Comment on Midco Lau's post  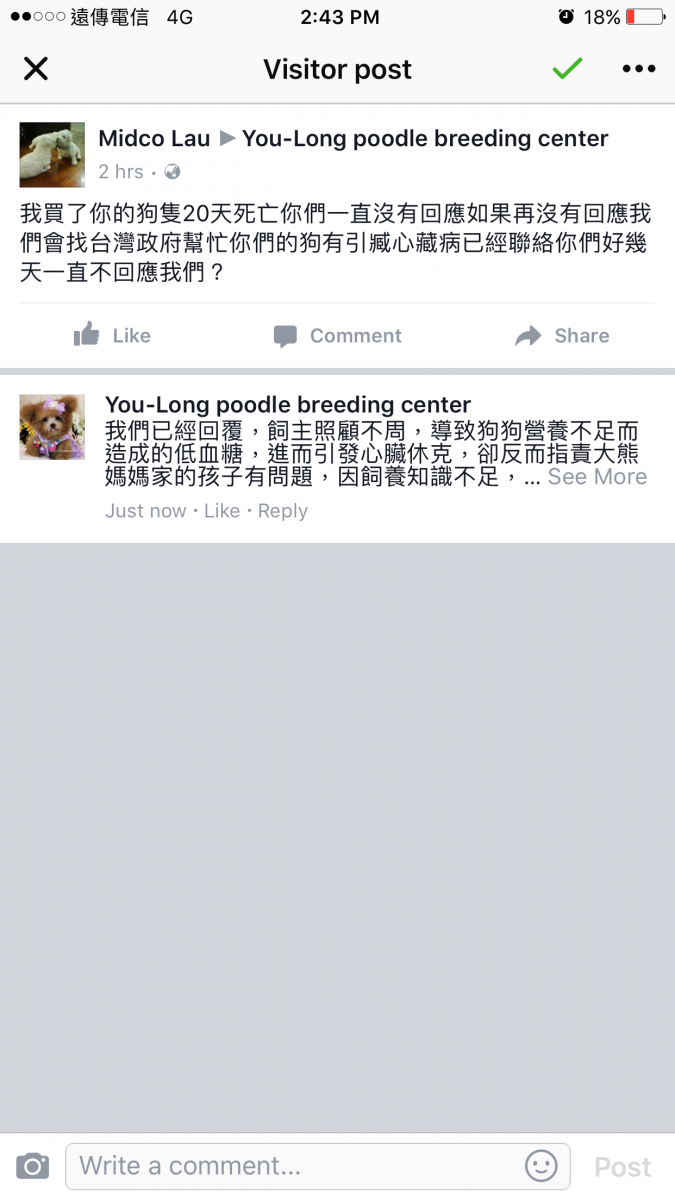click(338, 336)
